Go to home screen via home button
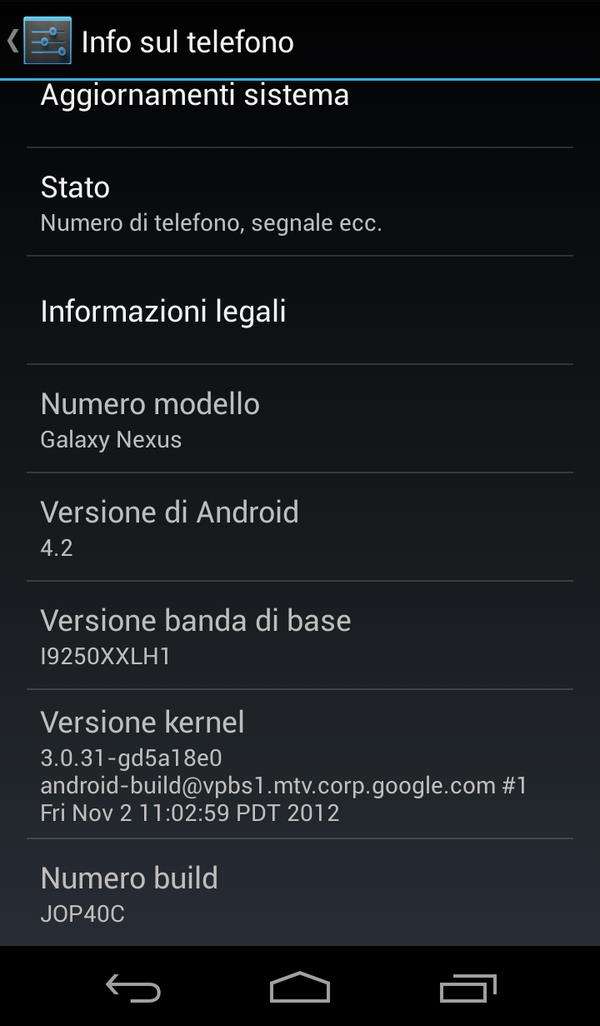This screenshot has height=1026, width=600. [300, 987]
